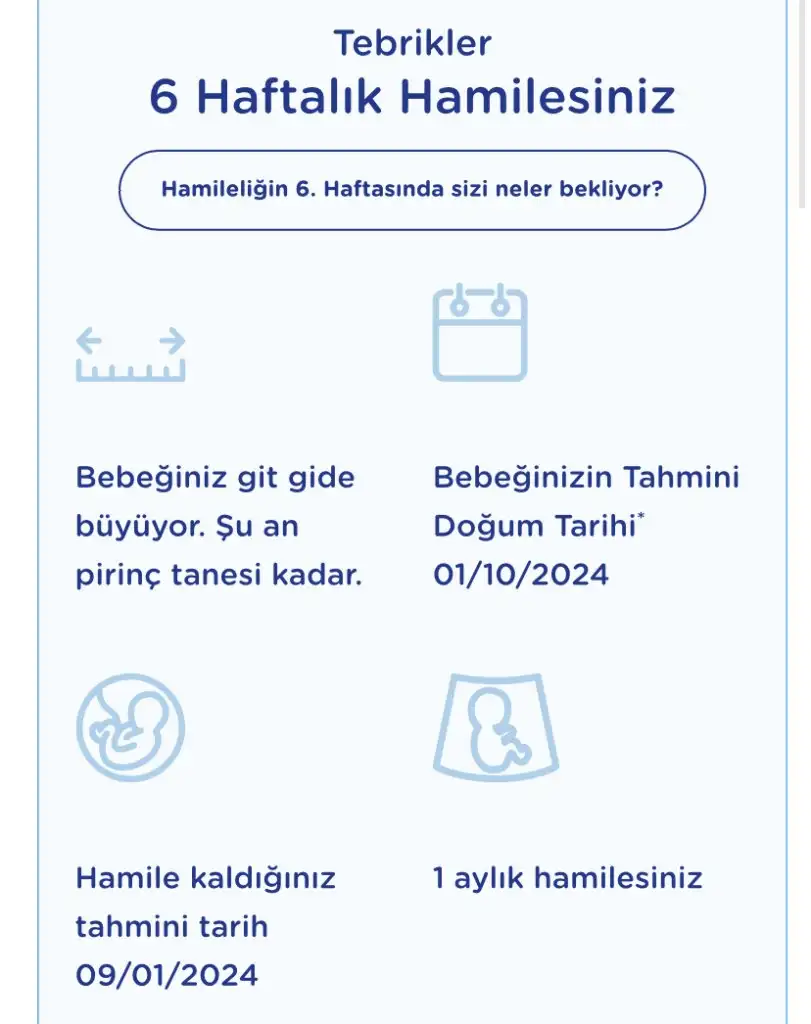Open 'Hamileliğin 6. Haftasında sizi neler bekliyor?' button

tap(412, 190)
